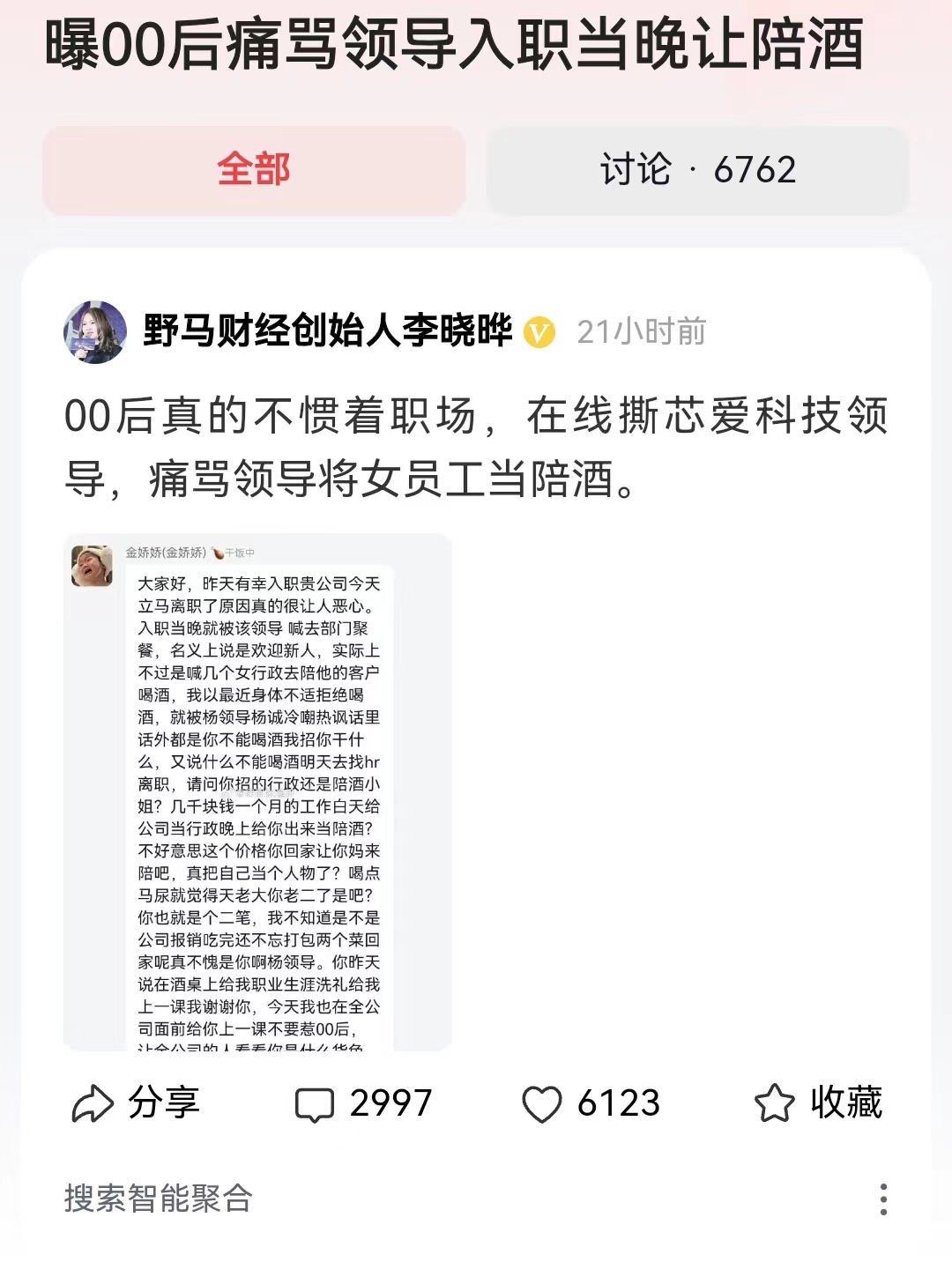The height and width of the screenshot is (1262, 952).
Task: Tap the profile avatar of 李晓晔
Action: pyautogui.click(x=93, y=333)
